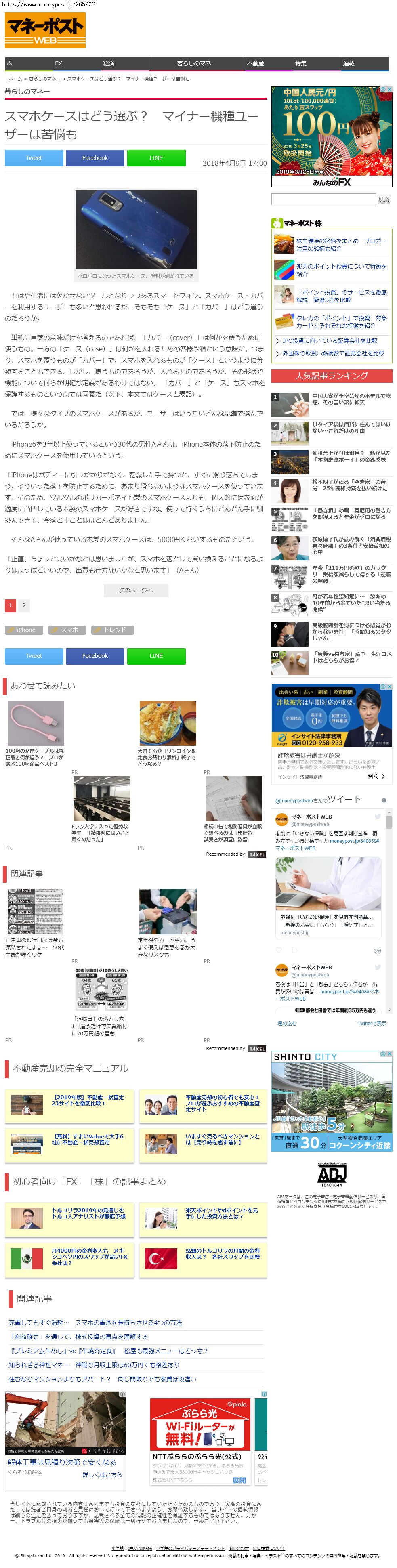Select the トレンド tag chip
Screen dimensions: 397x1568
pos(113,630)
